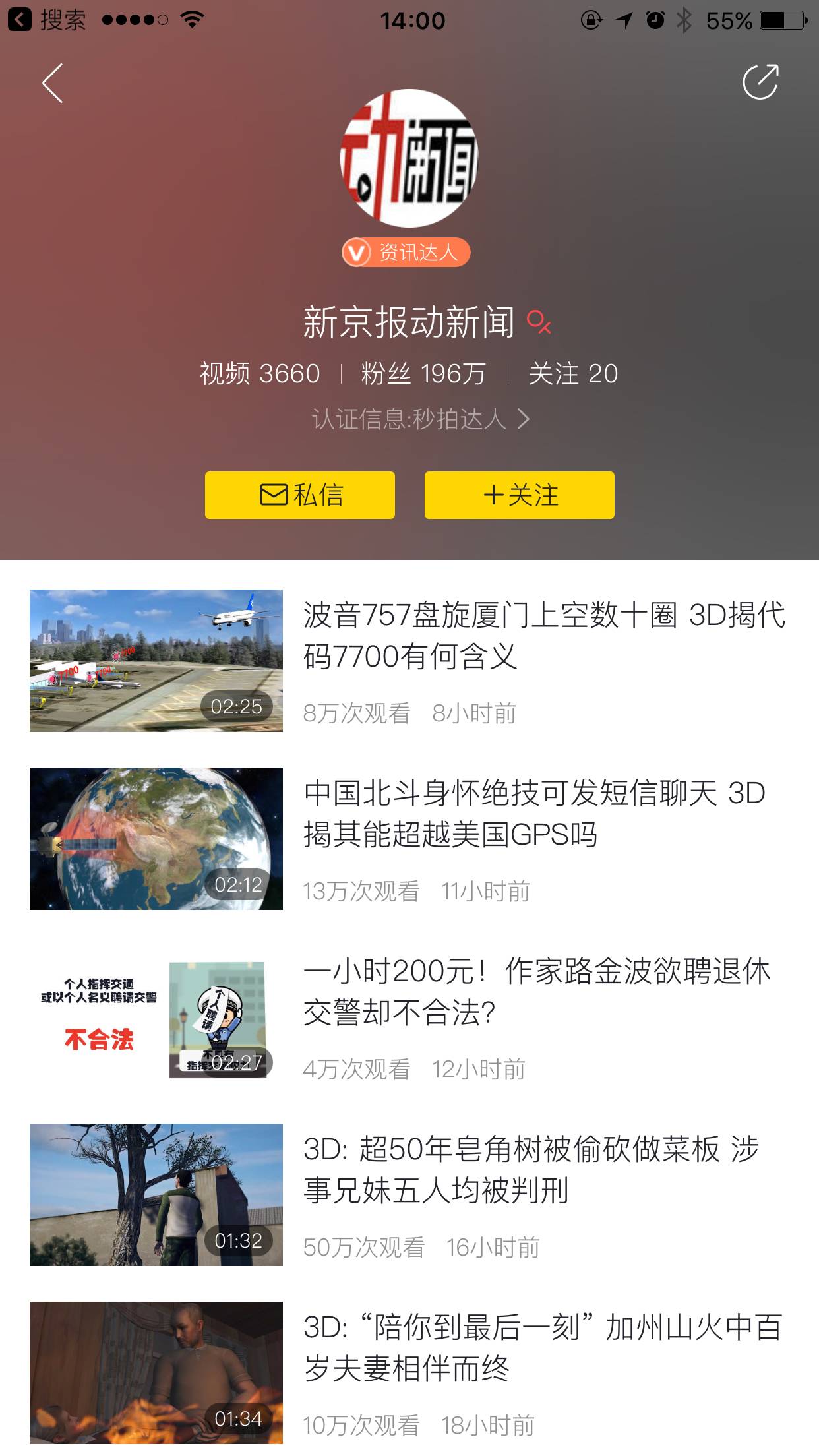View the 粉丝 196万 followers list
Viewport: 819px width, 1456px height.
tap(423, 374)
